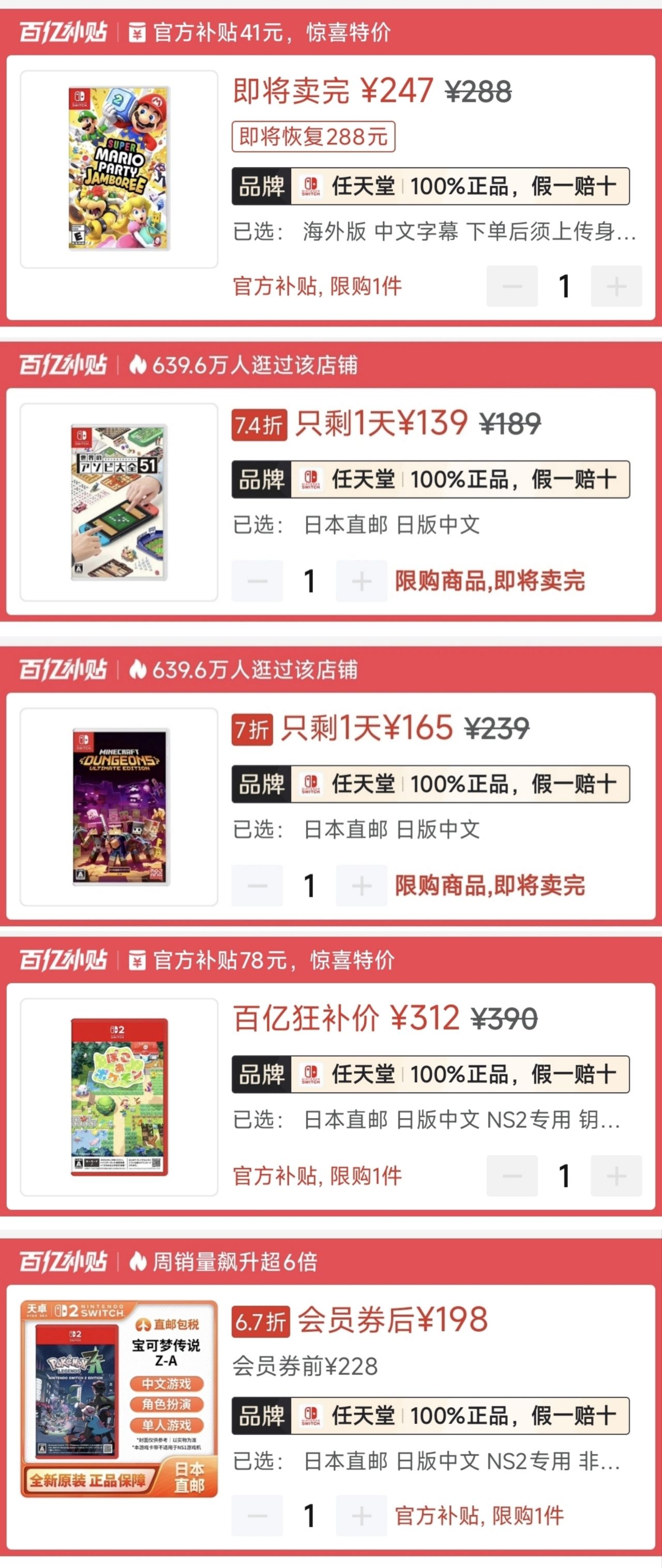Open 任天堂 brand banner under ¥247 item
Viewport: 662px width, 1568px height.
click(430, 186)
